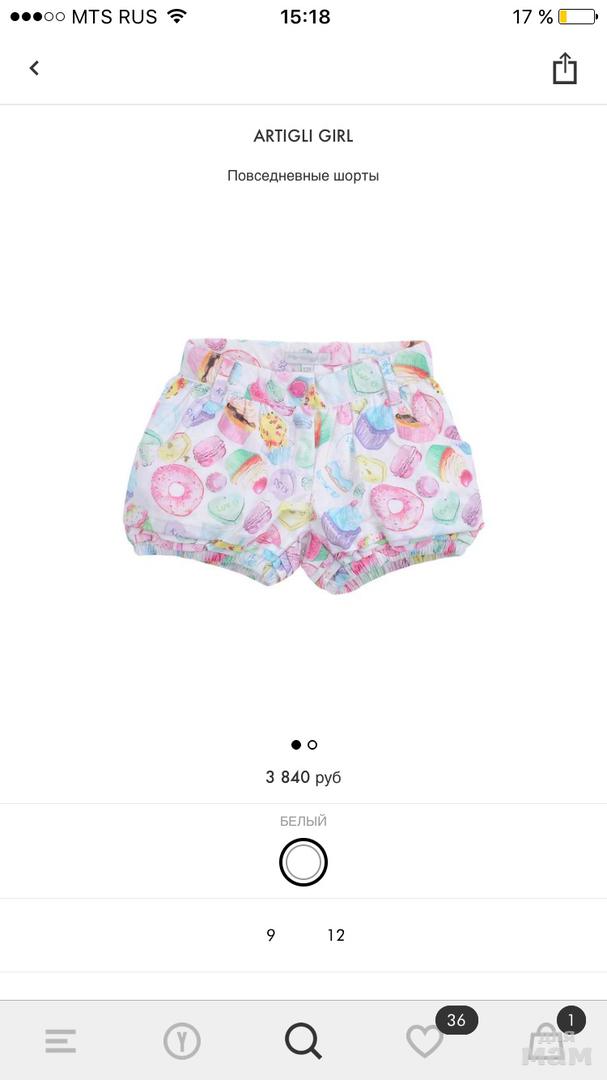Switch to the search tab

coord(303,1041)
